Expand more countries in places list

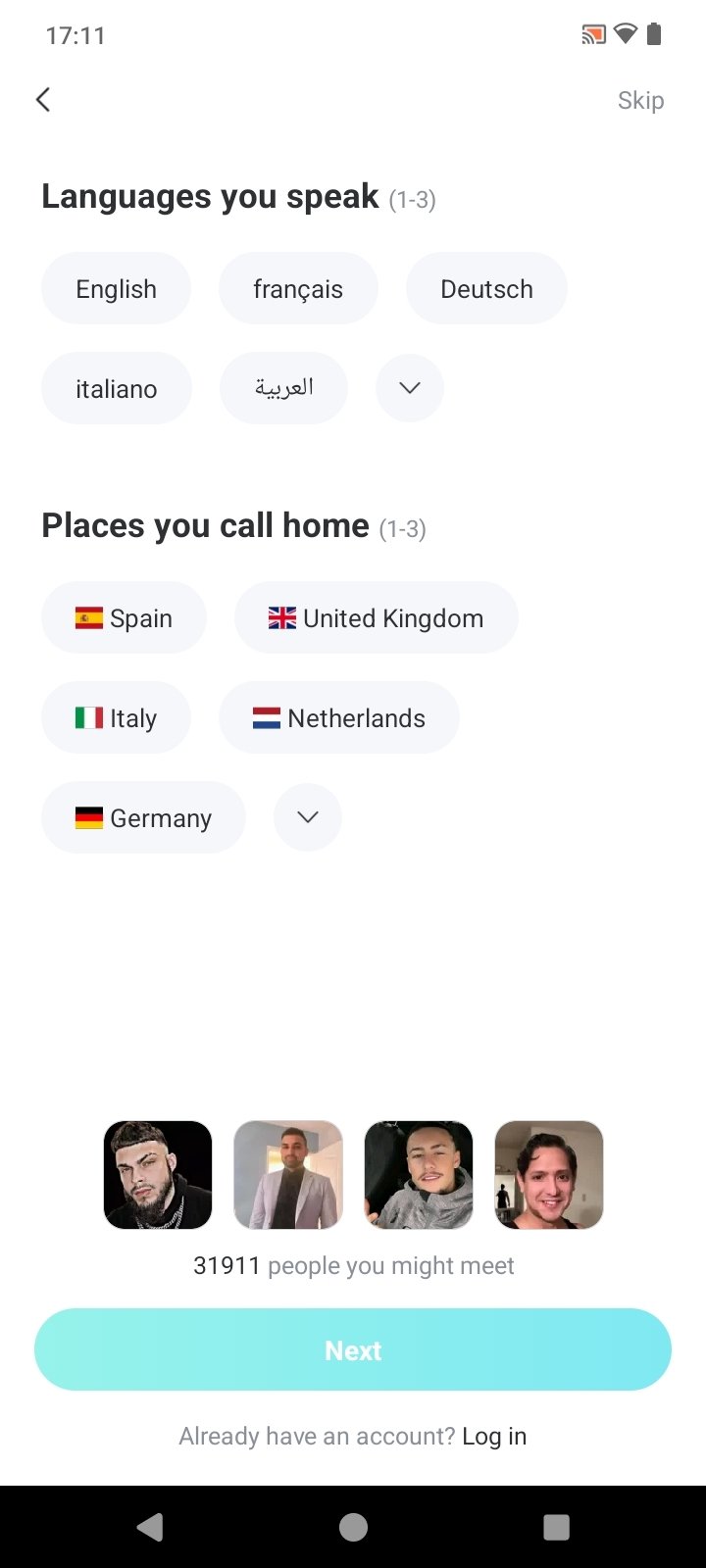pyautogui.click(x=308, y=817)
